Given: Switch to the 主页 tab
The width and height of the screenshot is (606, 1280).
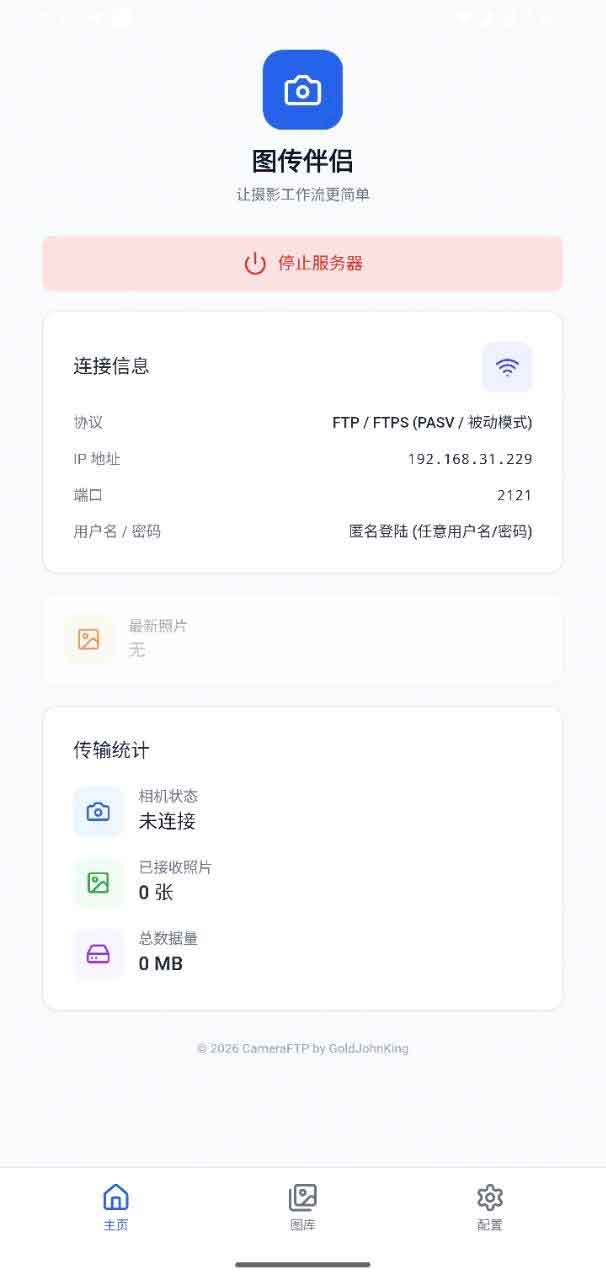Looking at the screenshot, I should tap(116, 1206).
